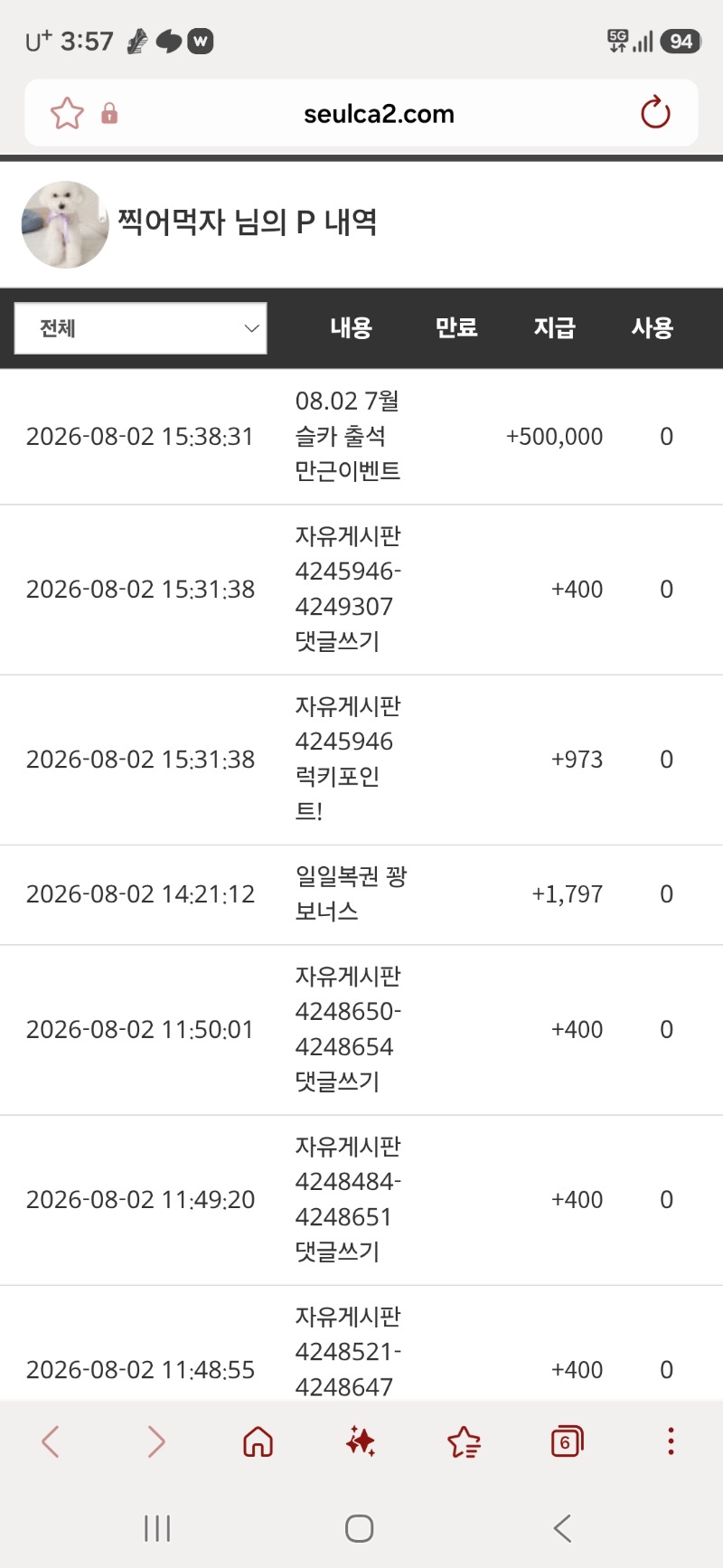Open the browser overflow menu
The height and width of the screenshot is (1568, 723).
pos(671,1441)
